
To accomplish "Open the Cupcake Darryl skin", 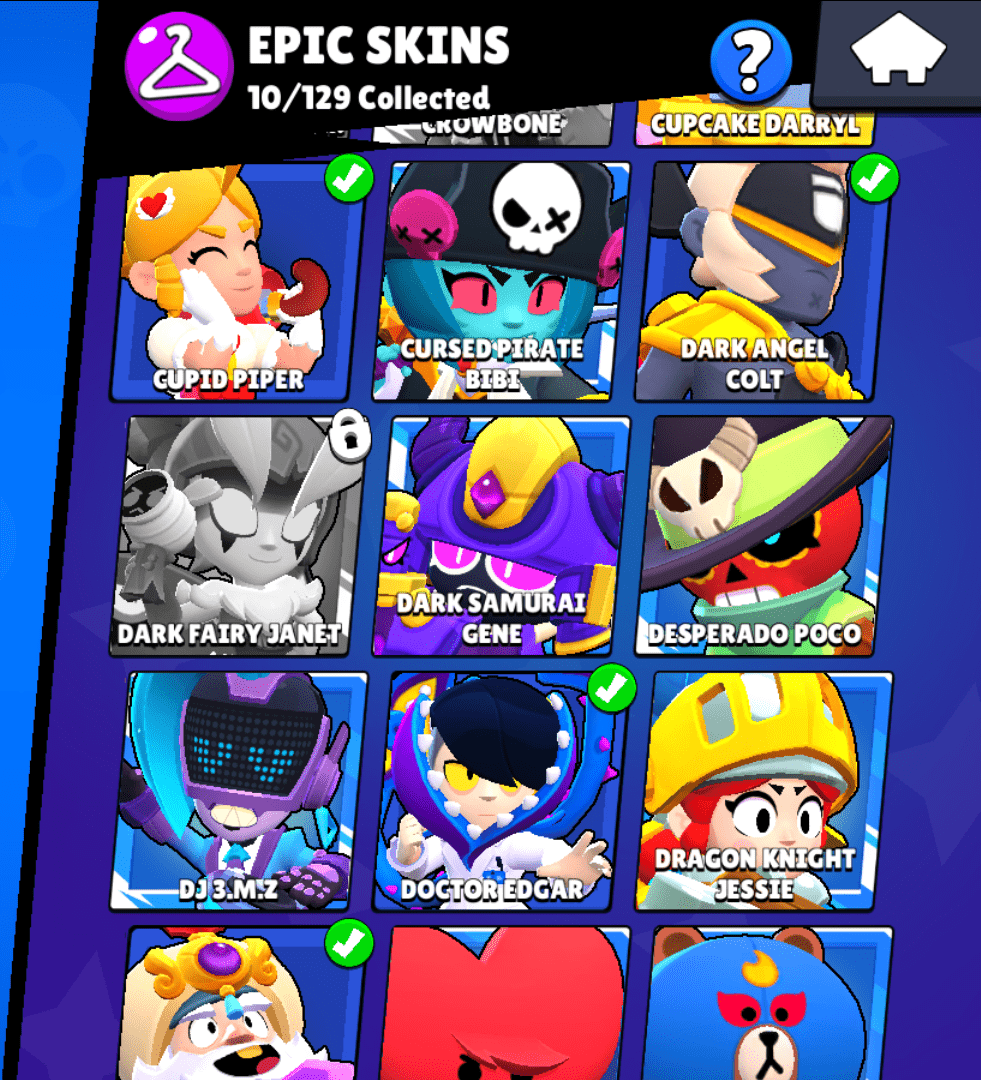I will pyautogui.click(x=756, y=127).
